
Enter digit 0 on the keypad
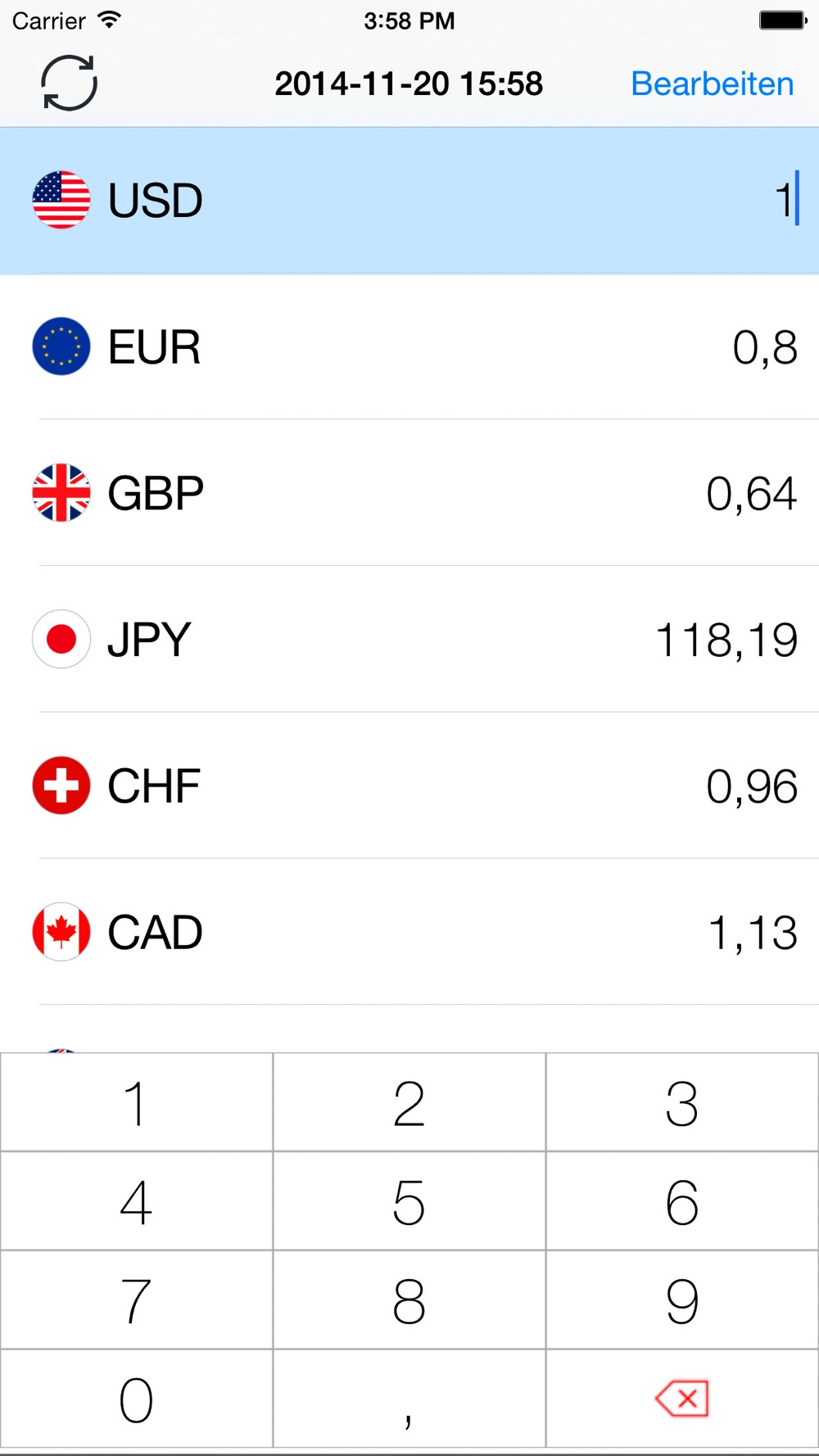tap(136, 1399)
